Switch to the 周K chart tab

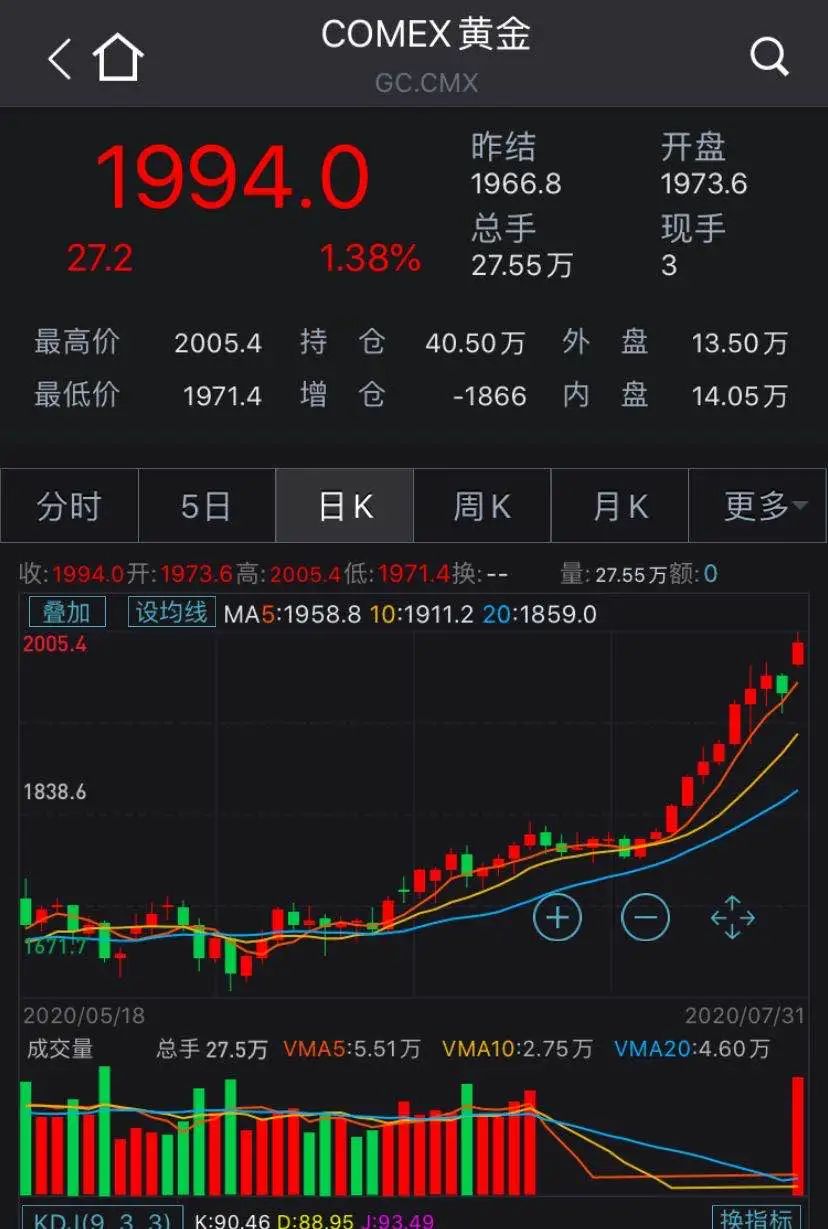point(482,506)
